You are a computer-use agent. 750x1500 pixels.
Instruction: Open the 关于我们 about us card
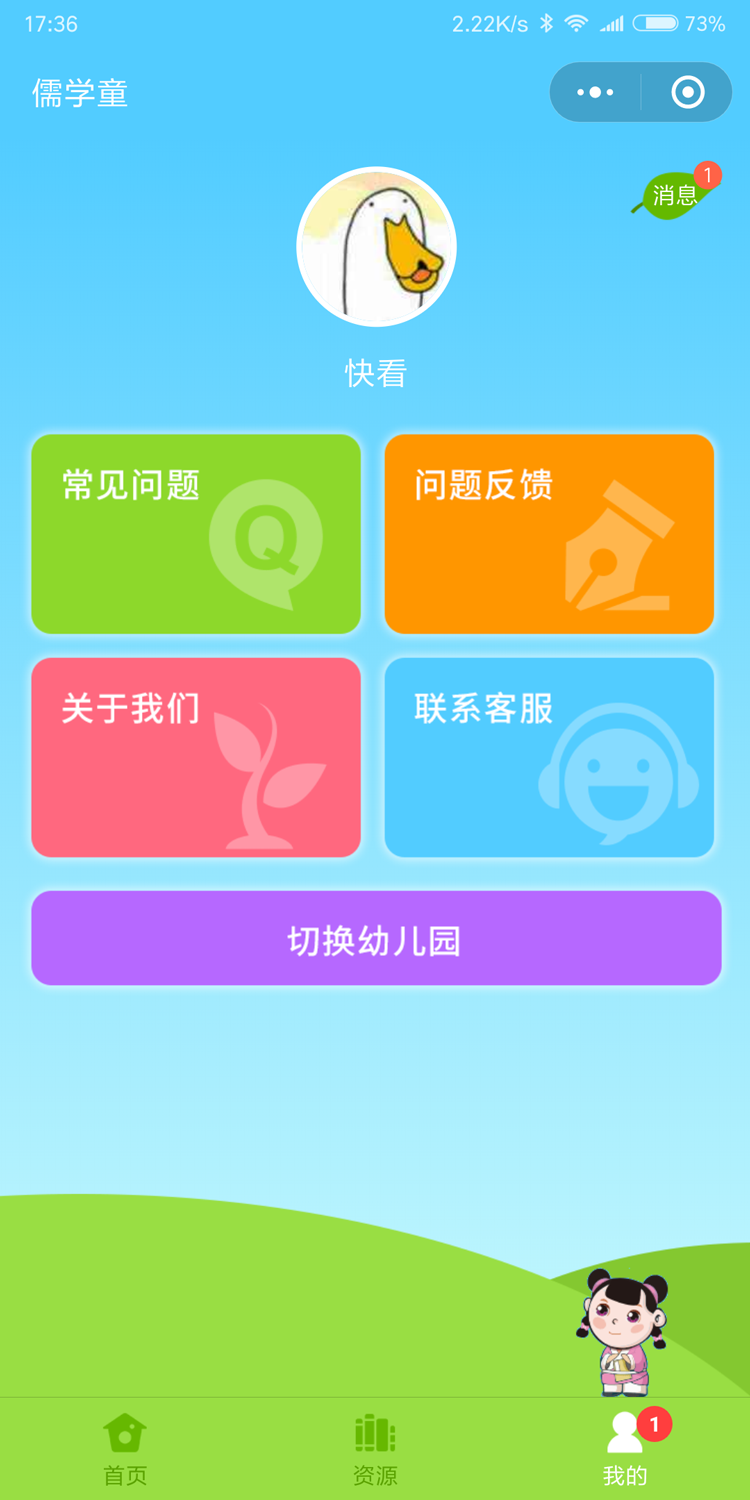(196, 757)
